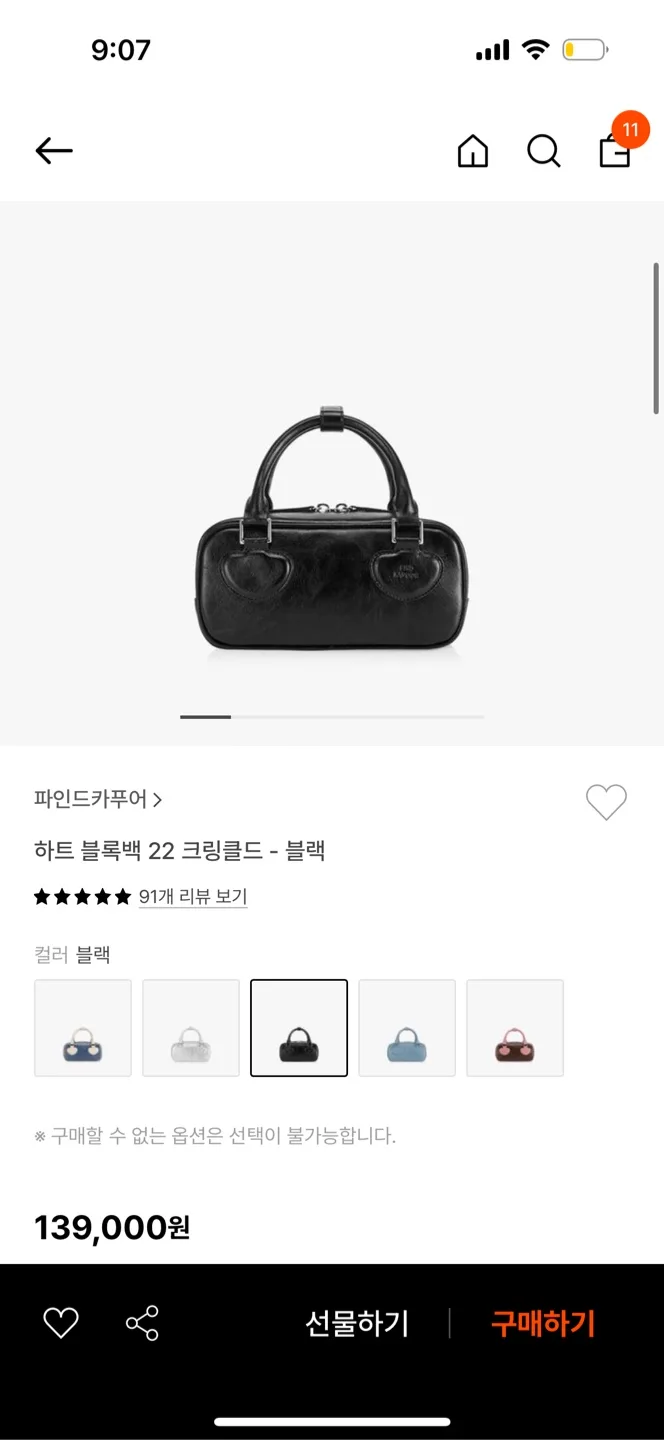Share this product

(142, 1323)
